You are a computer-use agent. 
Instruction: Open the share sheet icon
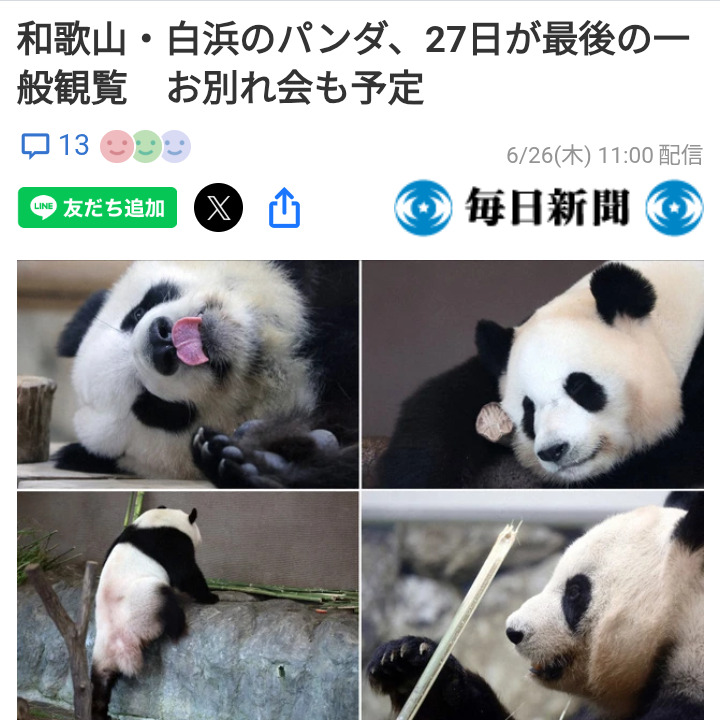coord(284,208)
